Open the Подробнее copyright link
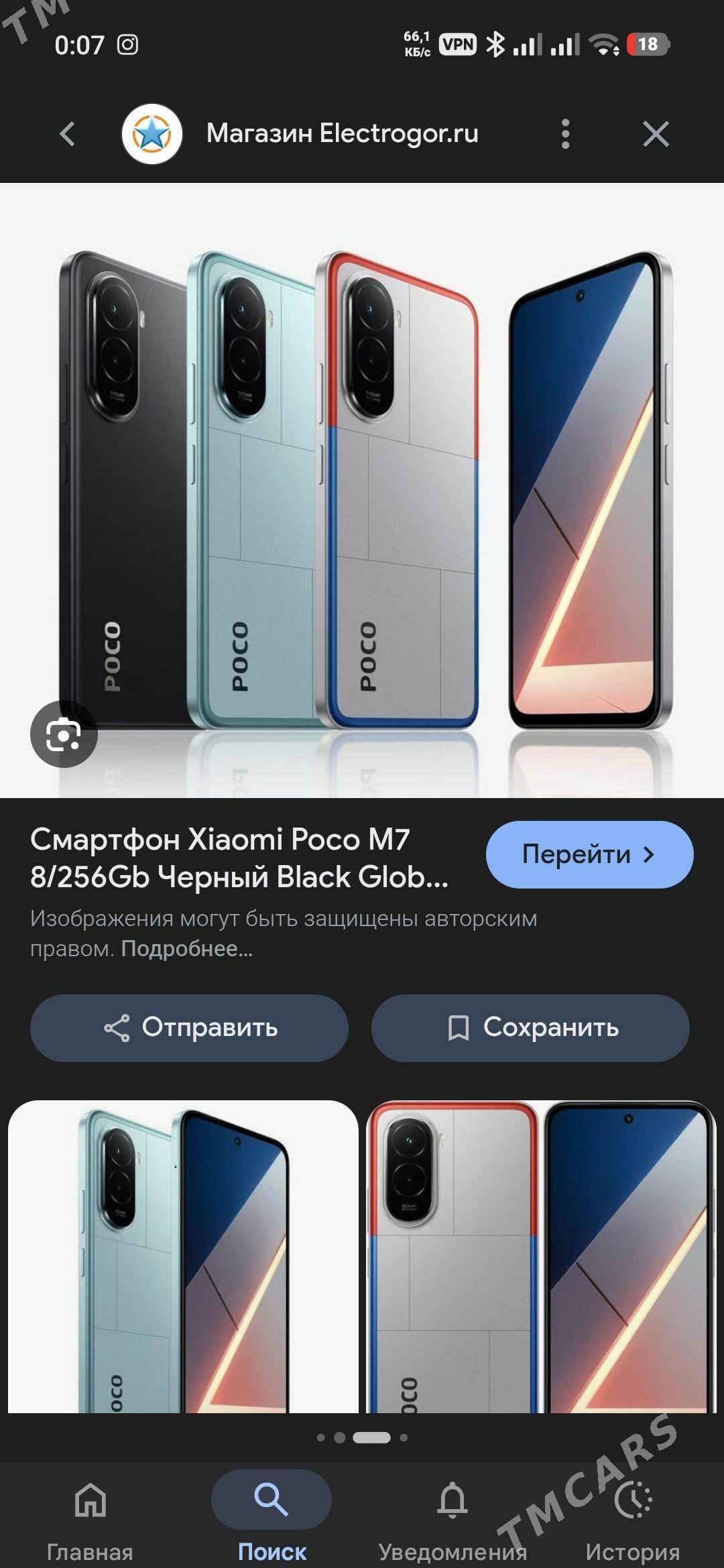The image size is (724, 1568). click(x=186, y=949)
